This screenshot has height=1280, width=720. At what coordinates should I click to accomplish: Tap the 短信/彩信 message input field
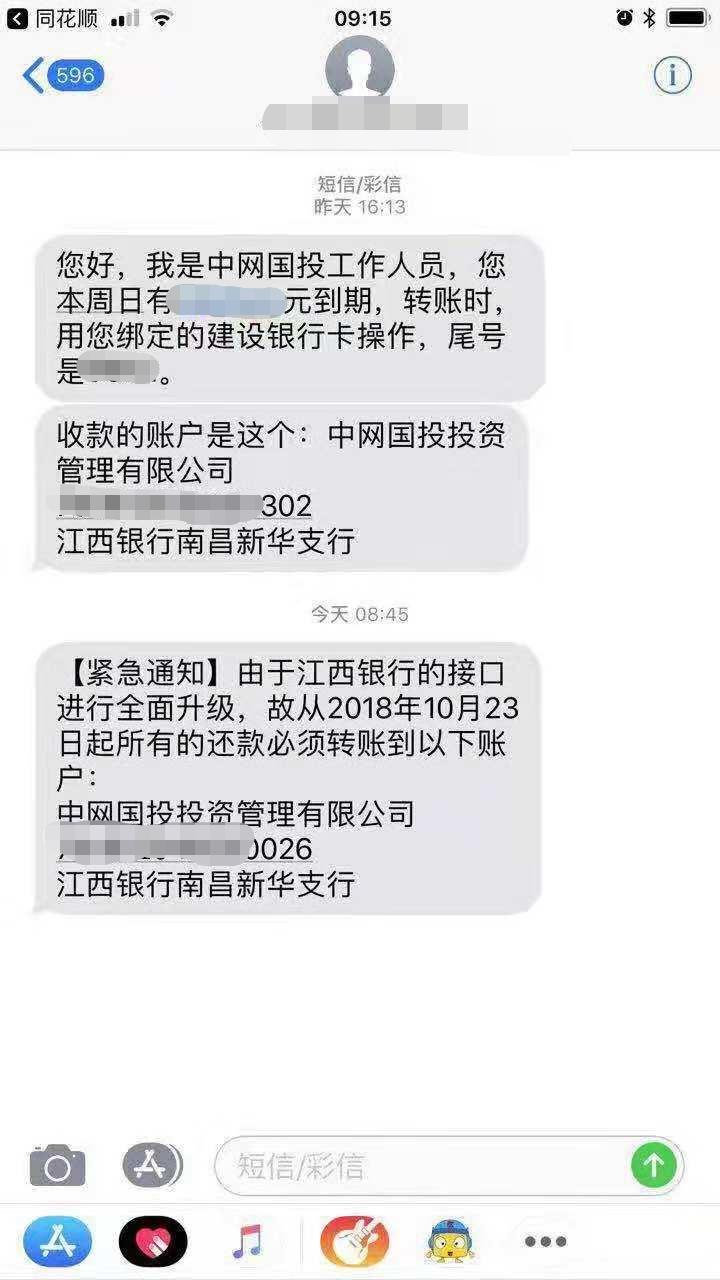click(400, 1166)
